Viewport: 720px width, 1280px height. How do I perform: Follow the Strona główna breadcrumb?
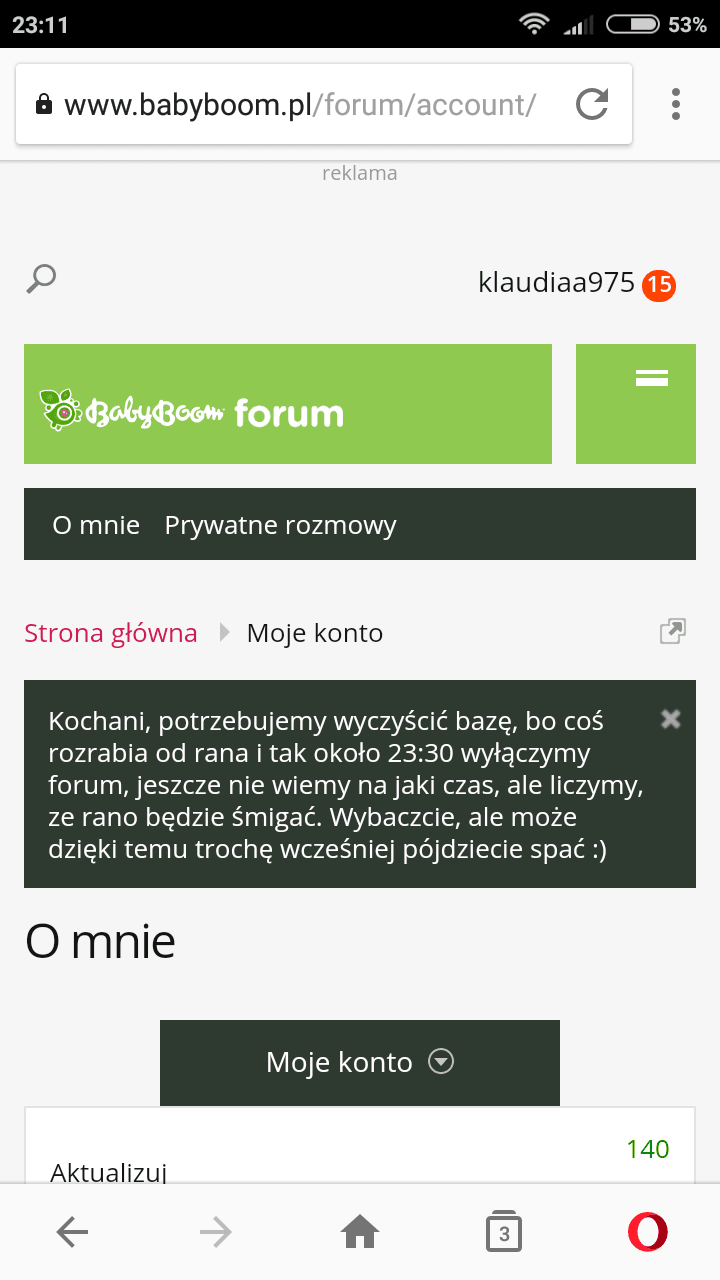pos(111,633)
